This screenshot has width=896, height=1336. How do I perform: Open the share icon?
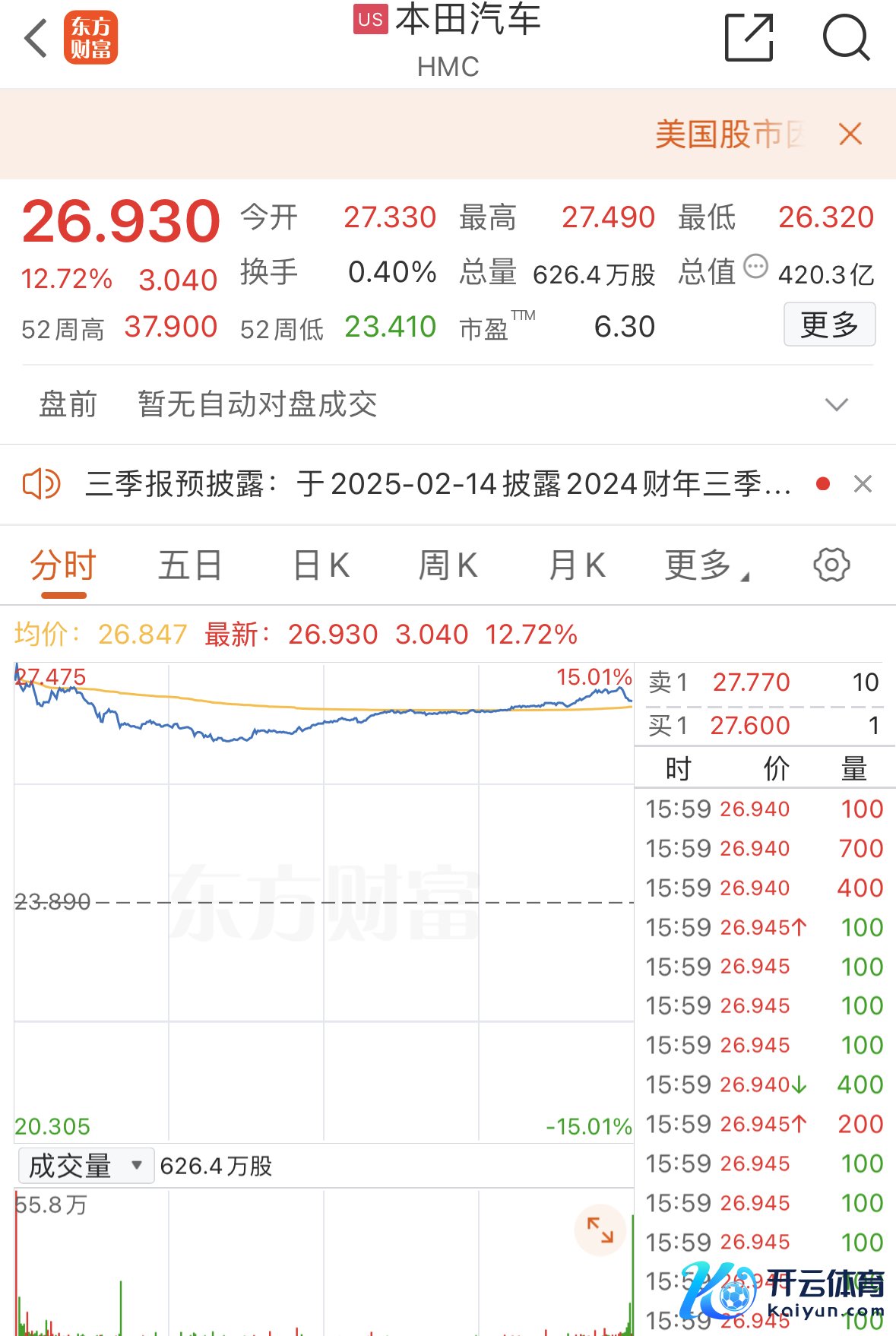pyautogui.click(x=749, y=36)
